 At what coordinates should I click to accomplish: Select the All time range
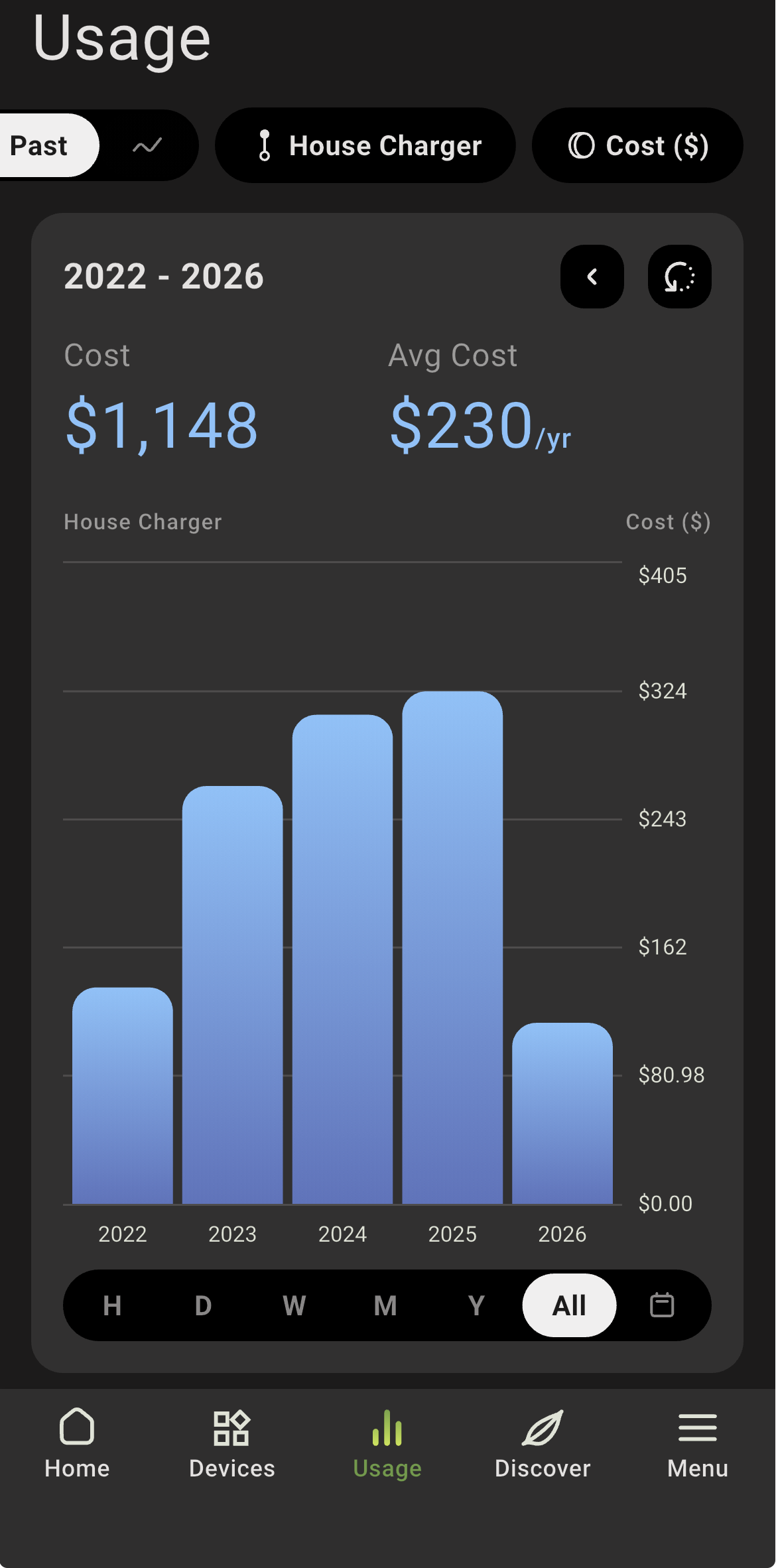click(569, 1305)
